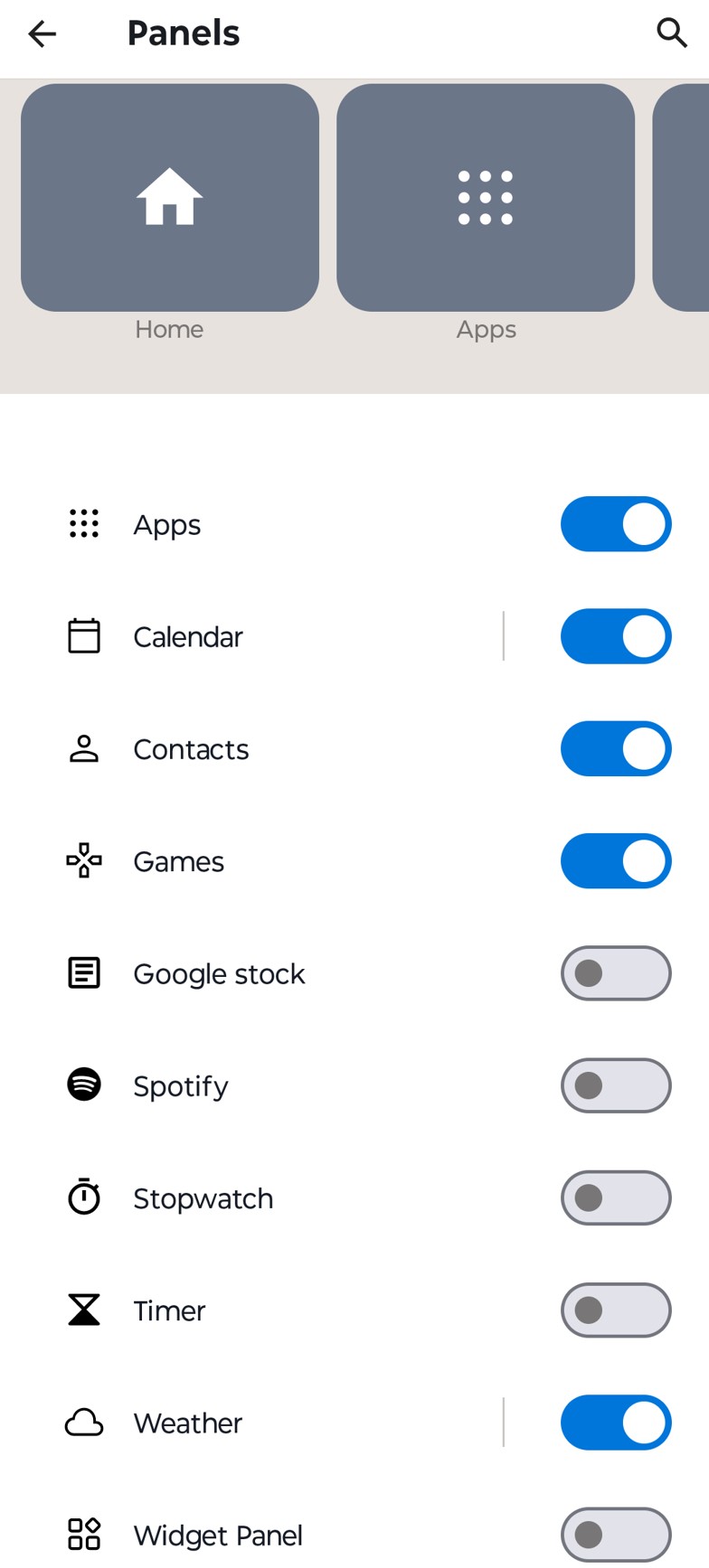709x1568 pixels.
Task: Switch on the Timer panel
Action: [x=616, y=1310]
